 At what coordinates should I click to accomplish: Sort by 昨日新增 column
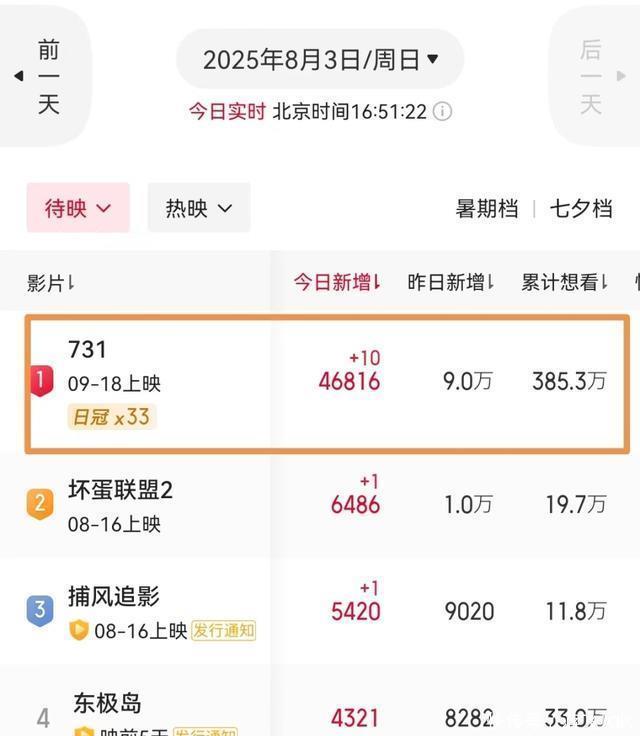pos(451,283)
